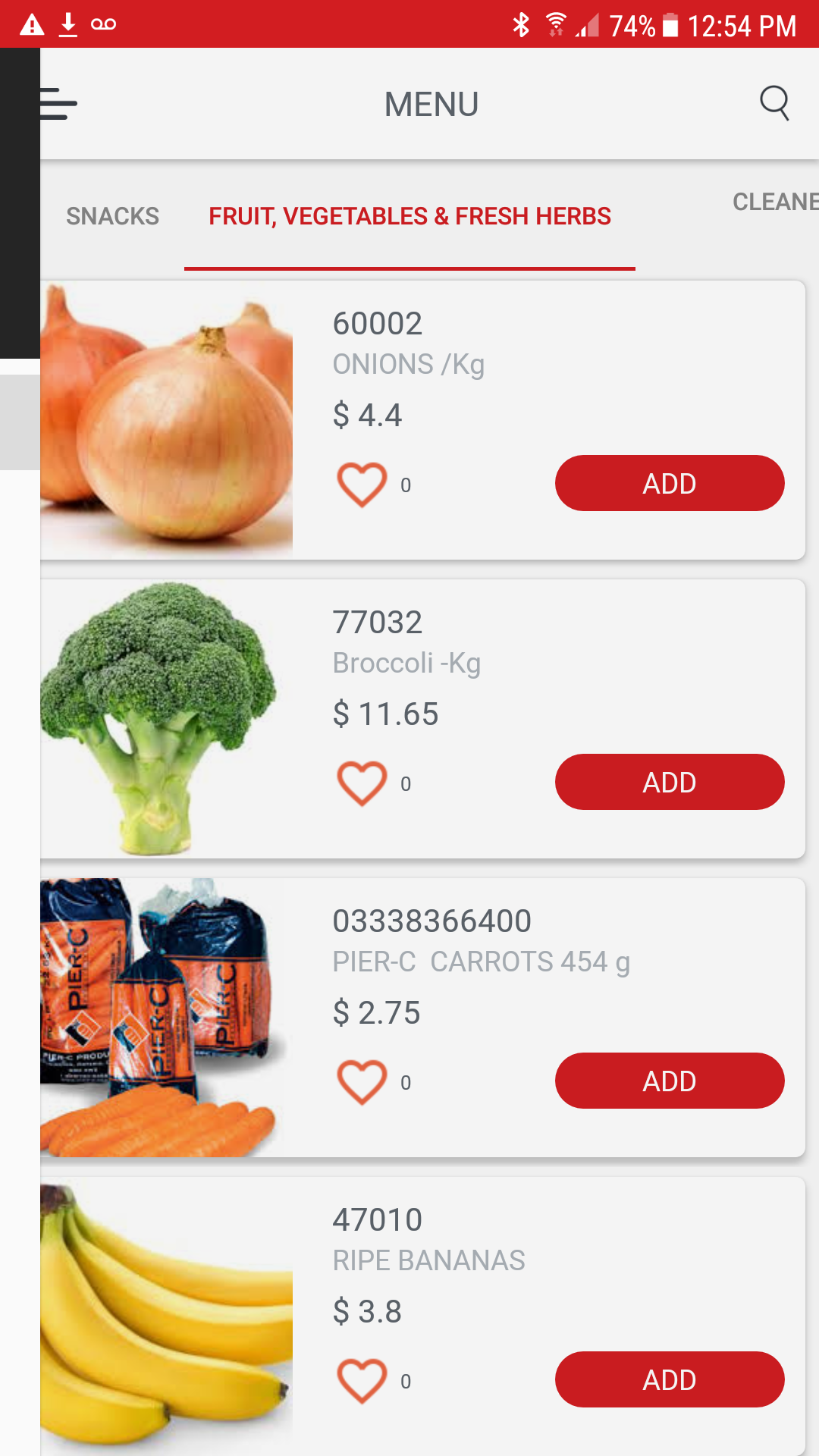The width and height of the screenshot is (819, 1456).
Task: Open the search magnifier icon
Action: point(774,103)
